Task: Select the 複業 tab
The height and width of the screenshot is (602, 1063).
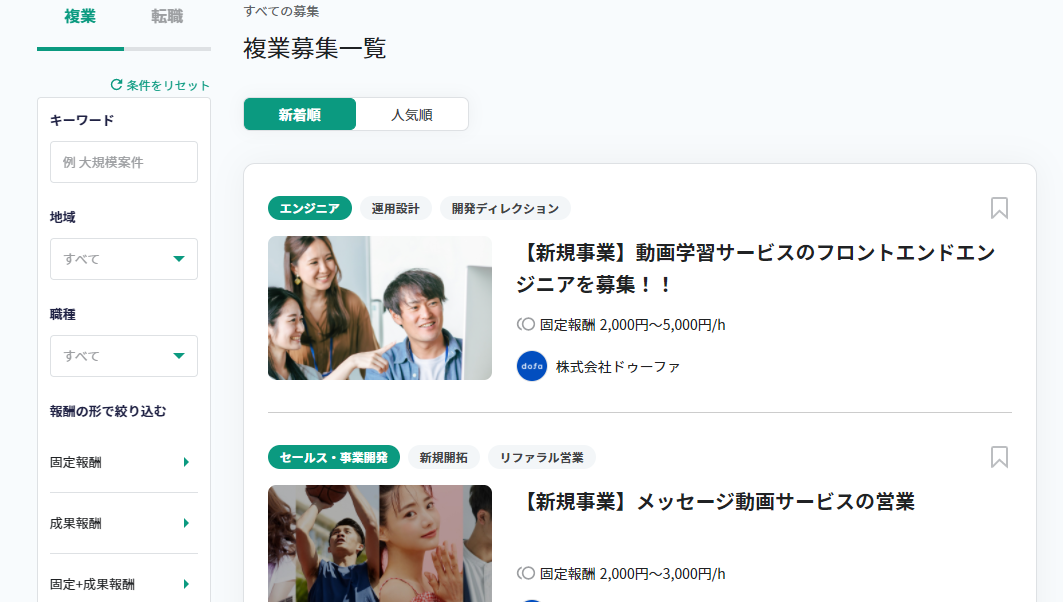Action: click(80, 16)
